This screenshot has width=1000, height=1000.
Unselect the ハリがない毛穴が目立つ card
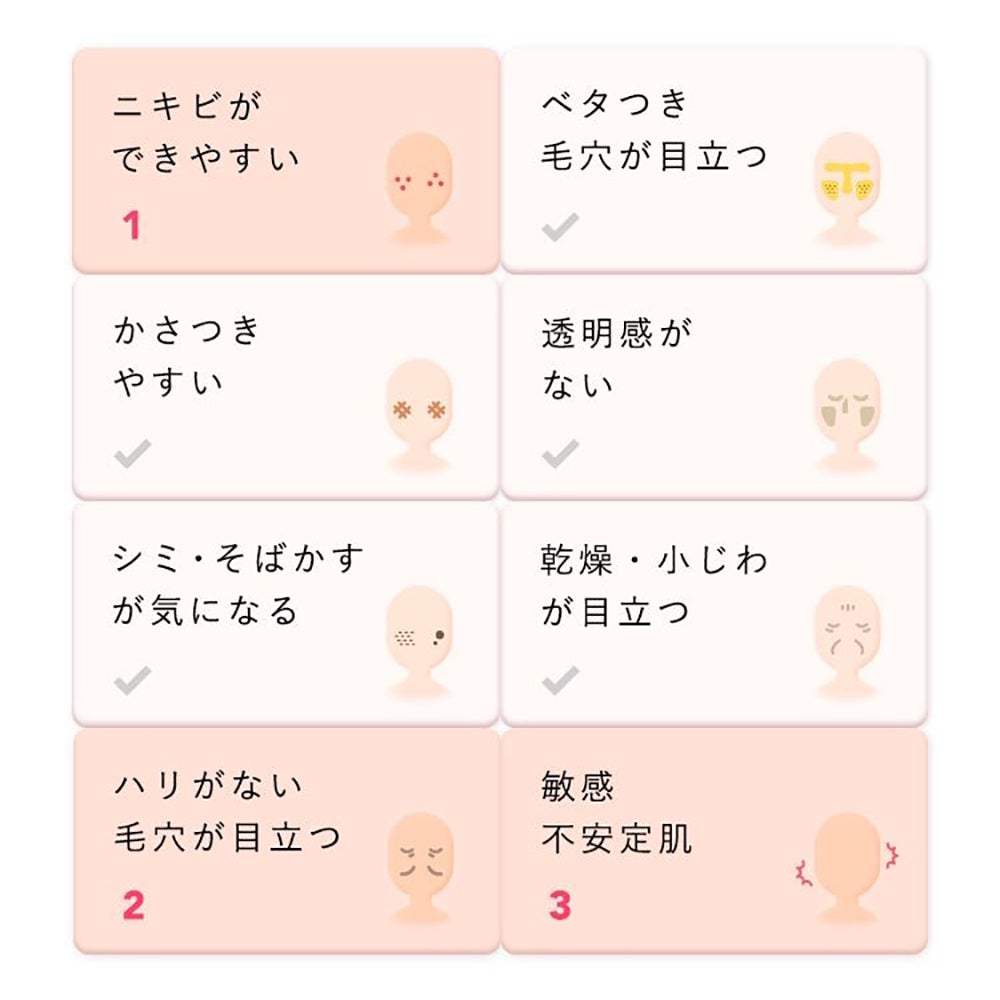tap(285, 840)
